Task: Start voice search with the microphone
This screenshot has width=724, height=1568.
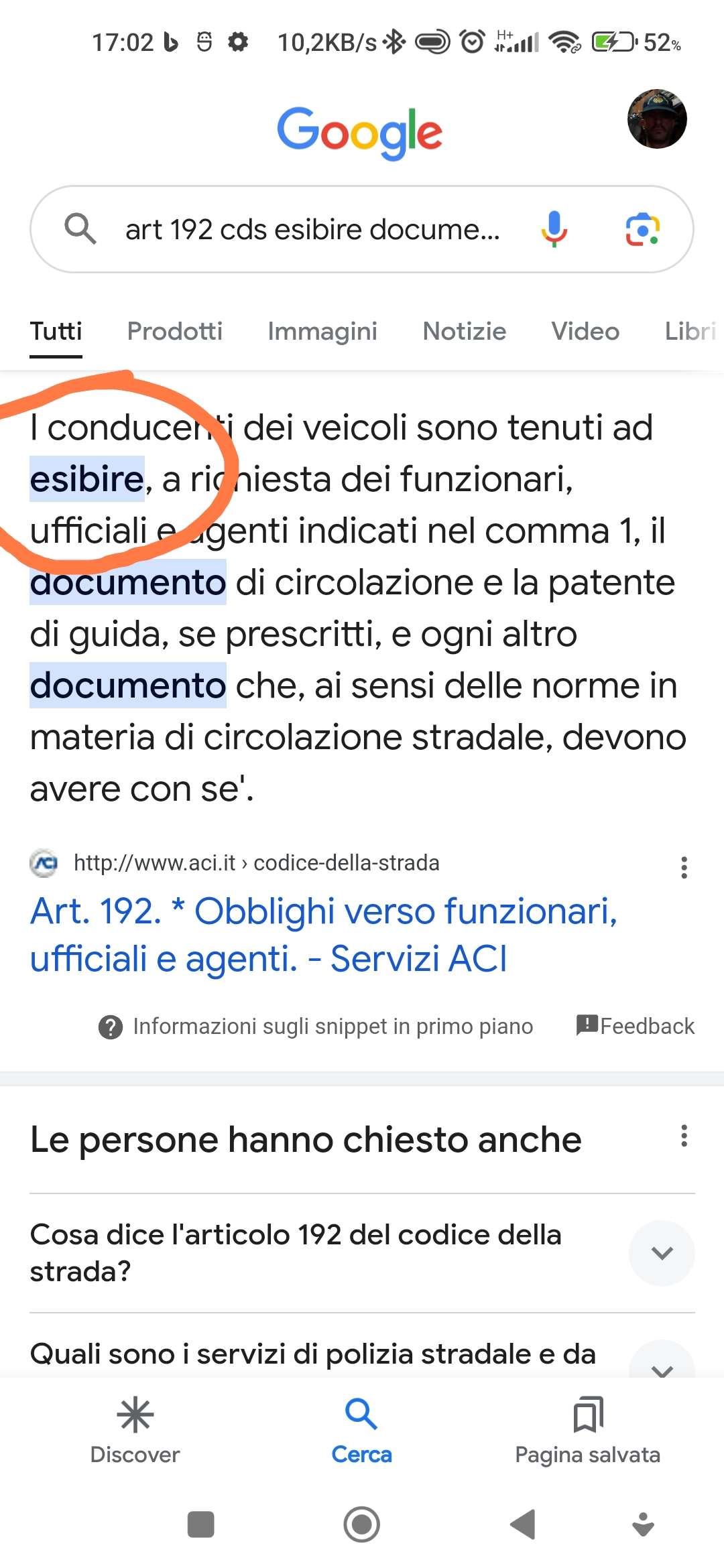Action: click(x=554, y=229)
